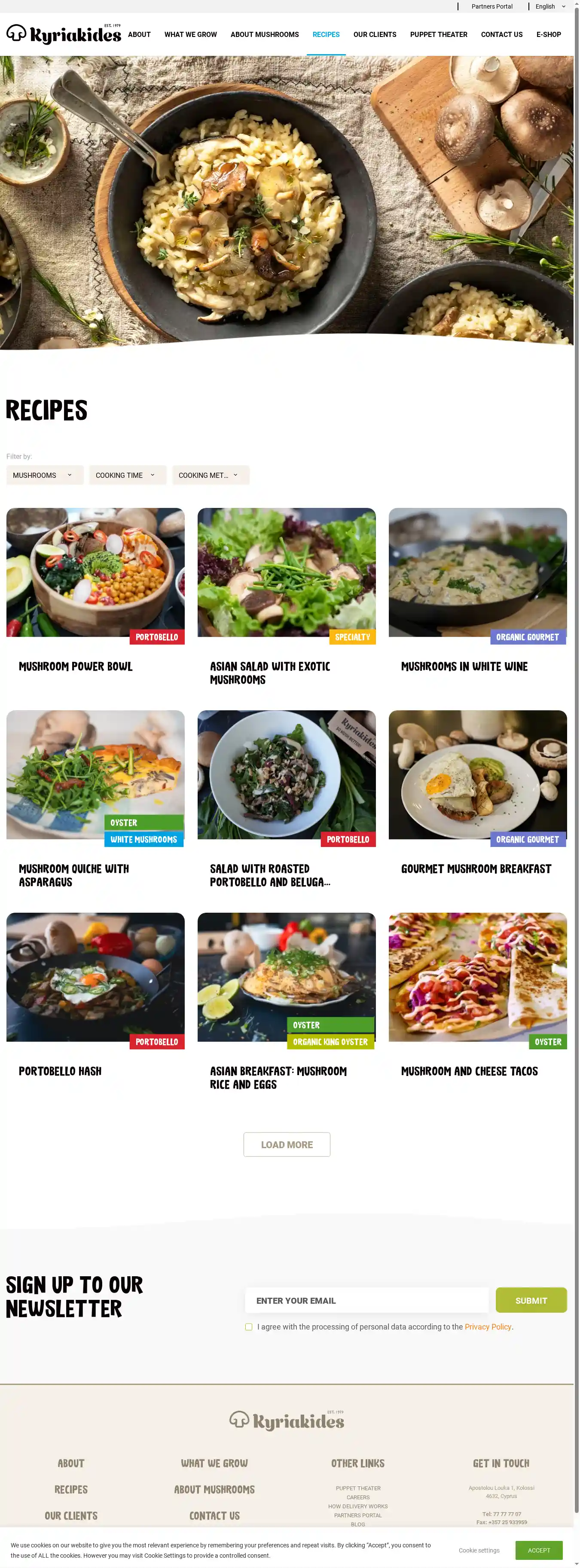
Task: Open the Cooking Method filter dropdown
Action: point(210,475)
